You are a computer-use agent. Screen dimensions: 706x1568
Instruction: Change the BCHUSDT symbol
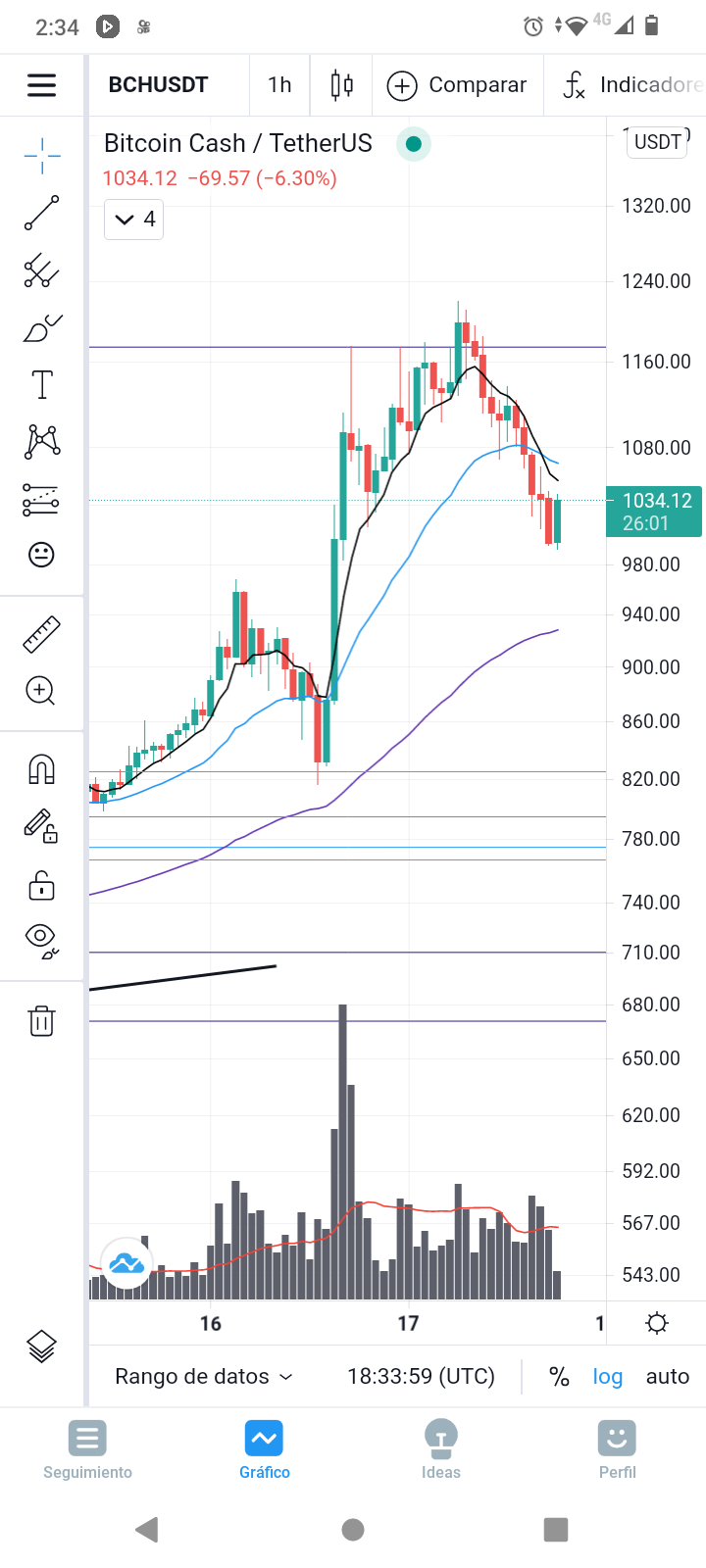click(x=158, y=85)
